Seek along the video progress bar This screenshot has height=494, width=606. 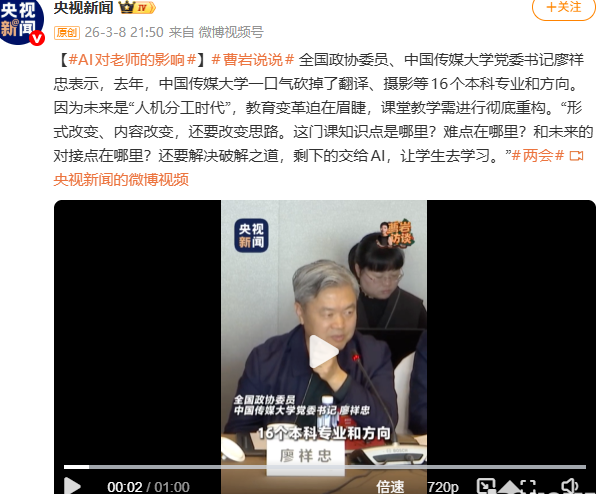pos(300,467)
